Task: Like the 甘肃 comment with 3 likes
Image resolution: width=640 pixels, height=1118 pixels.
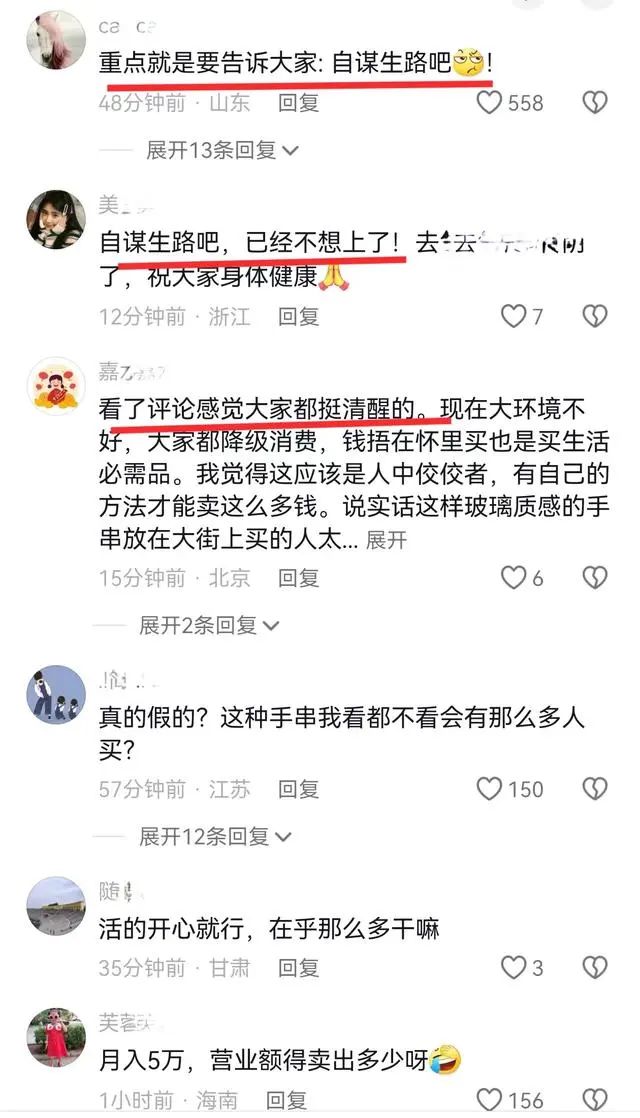Action: [513, 967]
